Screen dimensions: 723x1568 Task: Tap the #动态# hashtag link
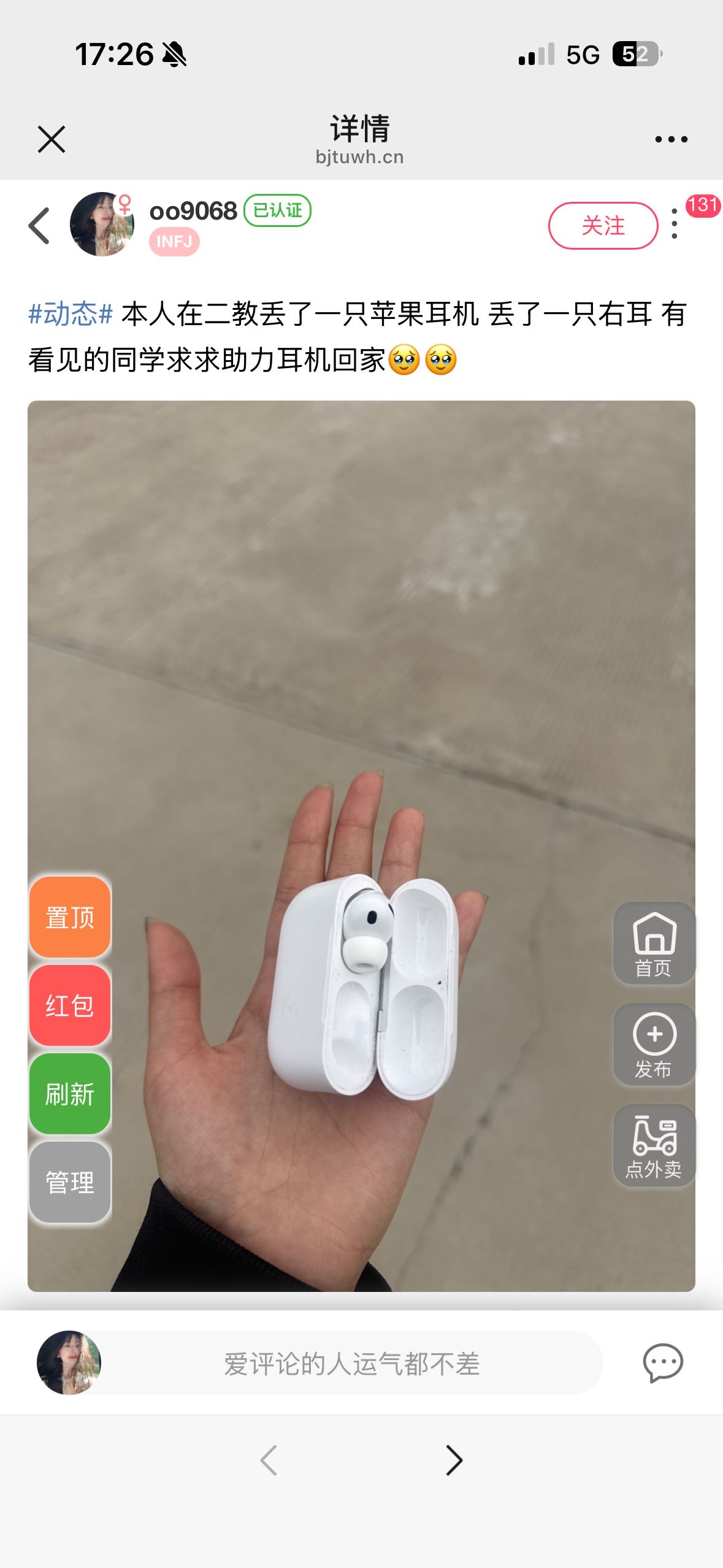71,314
